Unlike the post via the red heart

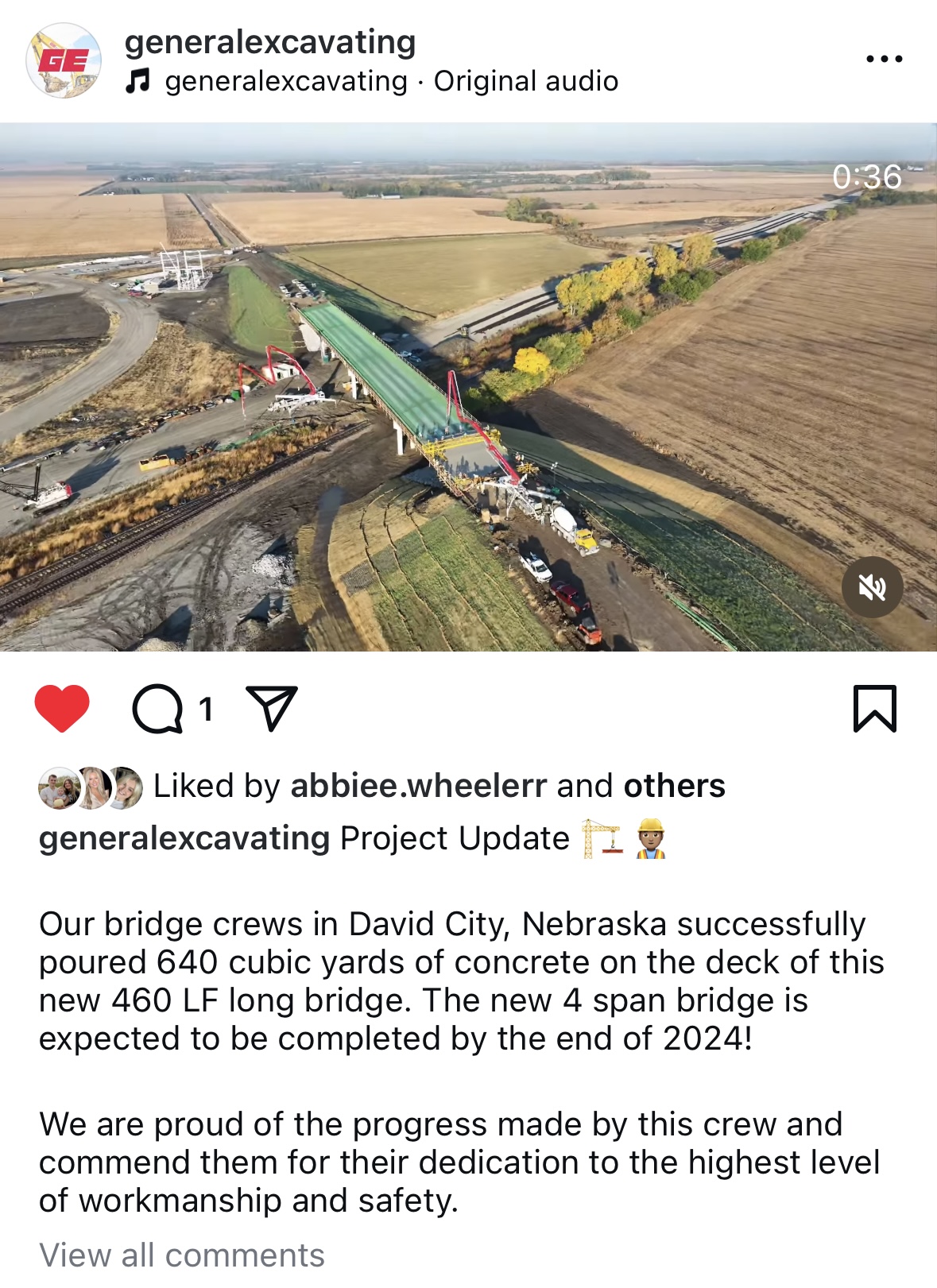tap(62, 707)
